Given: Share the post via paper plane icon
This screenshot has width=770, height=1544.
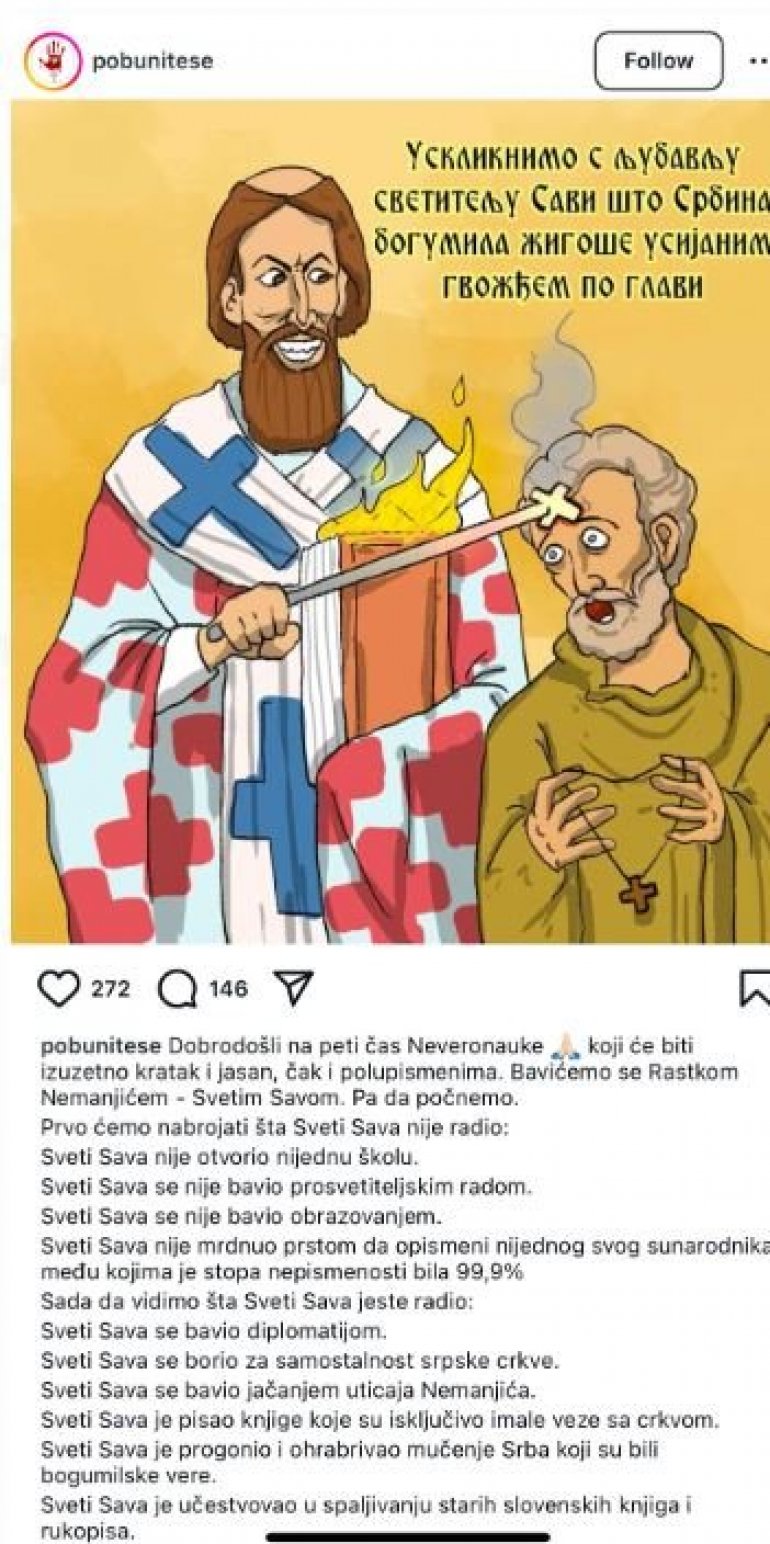Looking at the screenshot, I should [294, 988].
